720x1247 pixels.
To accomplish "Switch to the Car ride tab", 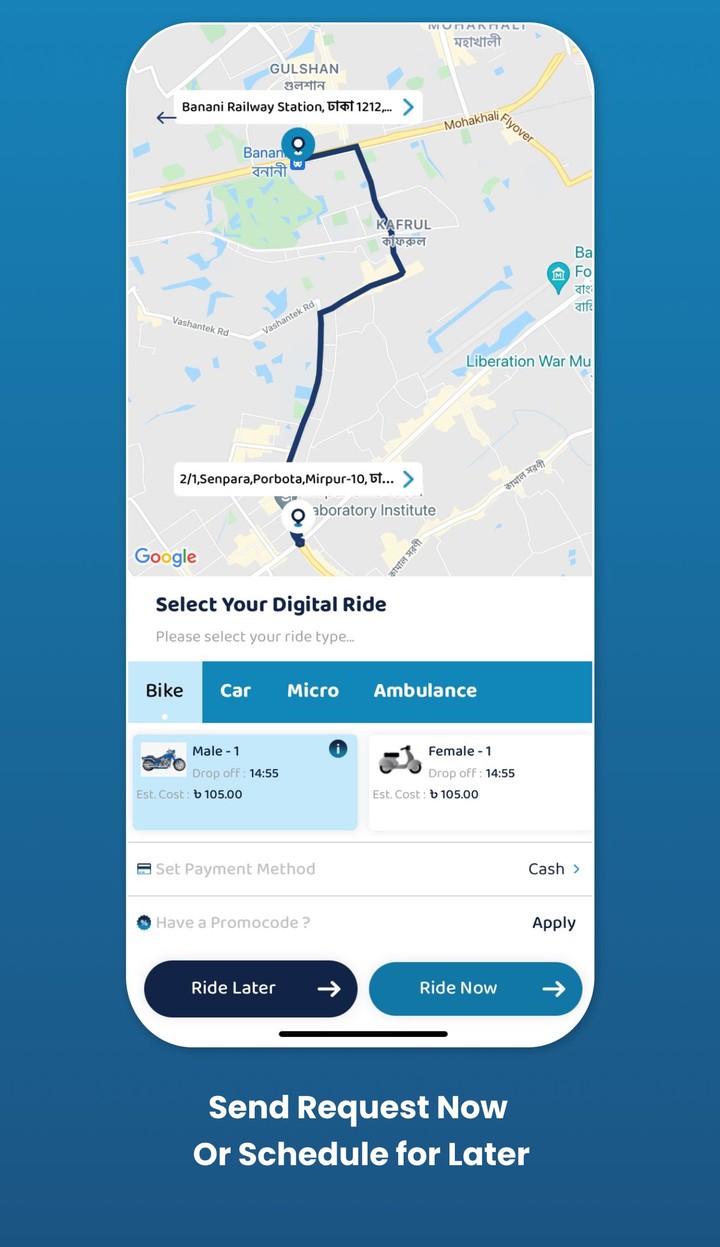I will (x=235, y=691).
